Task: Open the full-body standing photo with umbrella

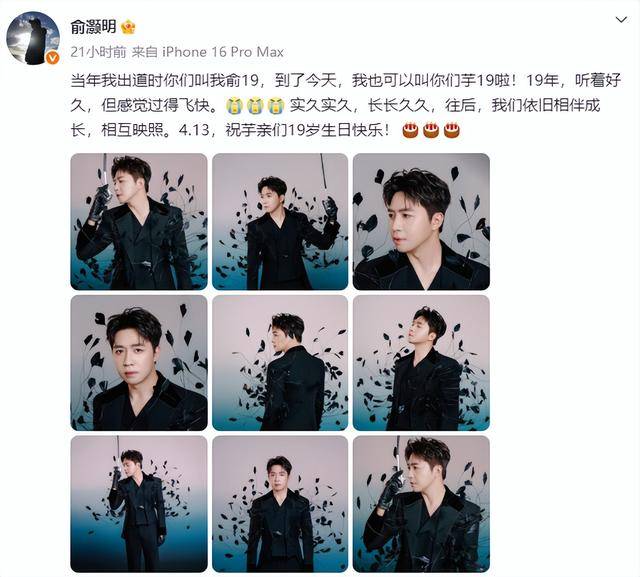Action: [x=139, y=502]
